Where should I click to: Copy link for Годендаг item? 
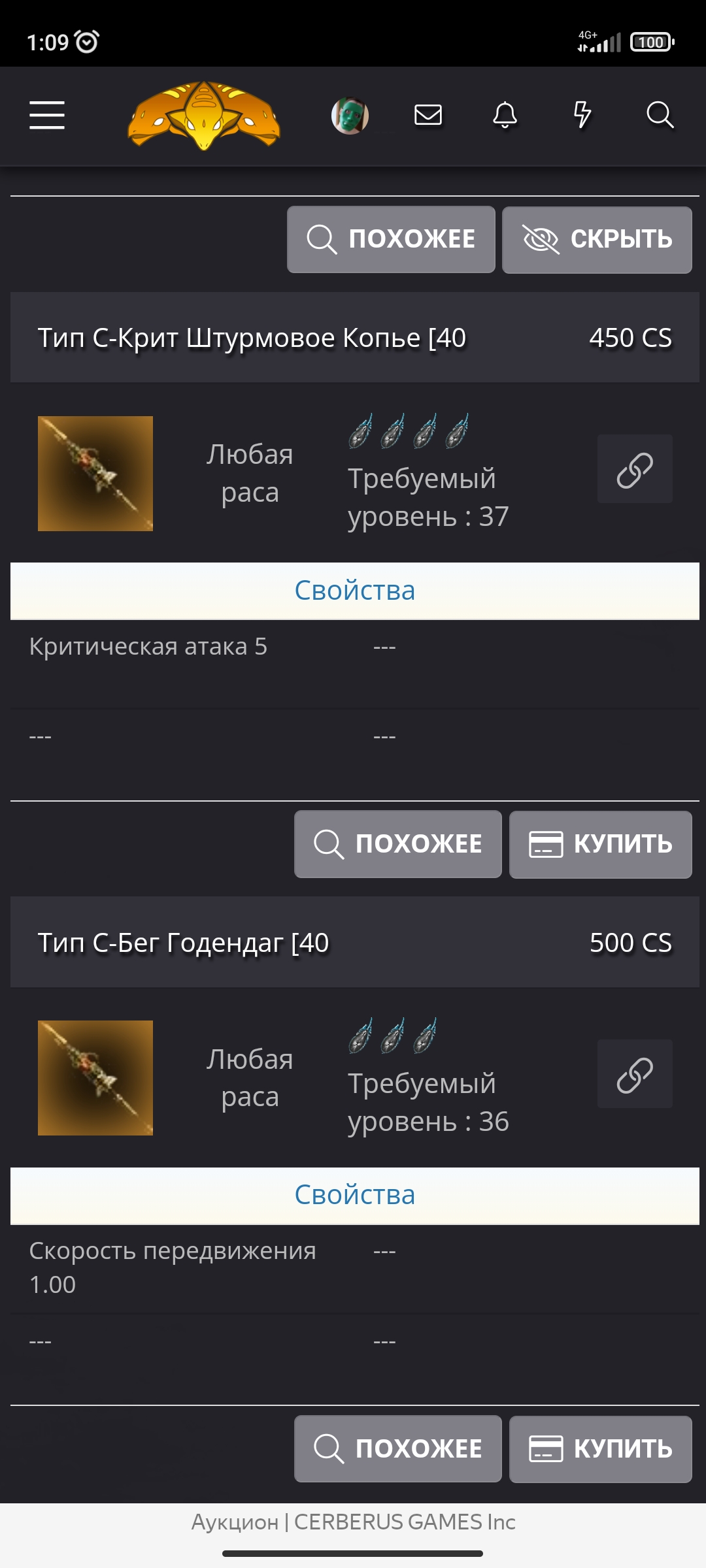click(x=633, y=1075)
